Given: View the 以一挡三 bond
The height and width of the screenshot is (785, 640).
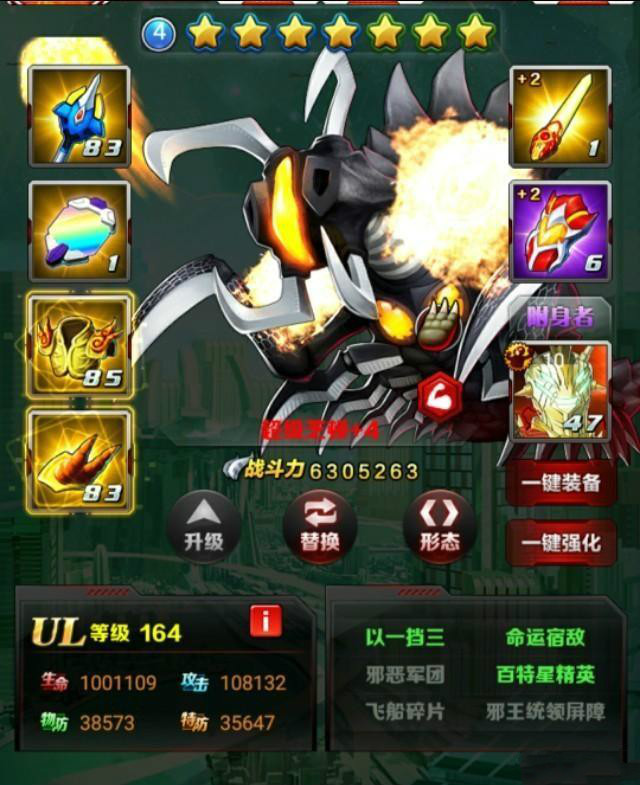Looking at the screenshot, I should pos(404,638).
